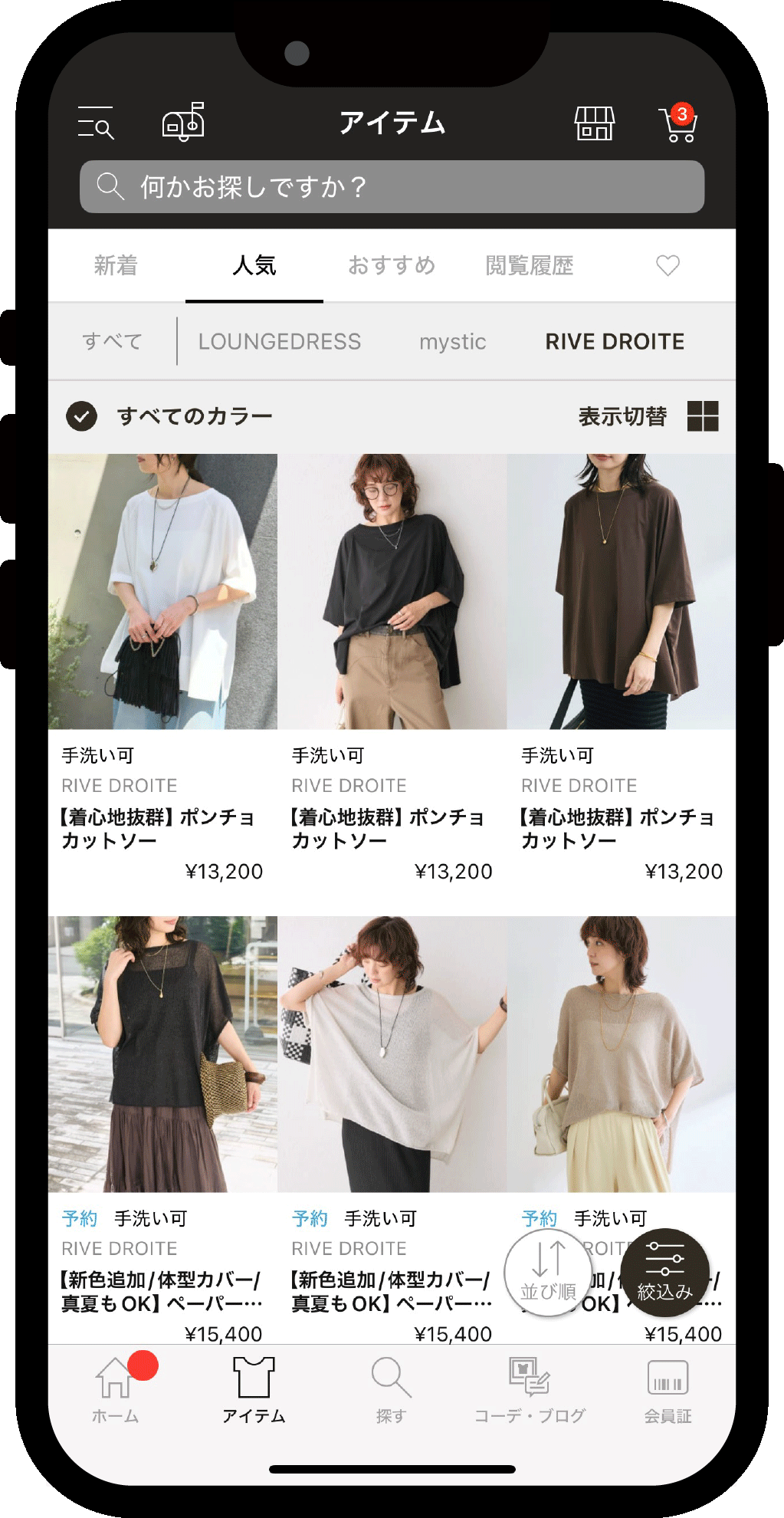This screenshot has width=784, height=1518.
Task: Select the mystic brand filter
Action: 452,341
